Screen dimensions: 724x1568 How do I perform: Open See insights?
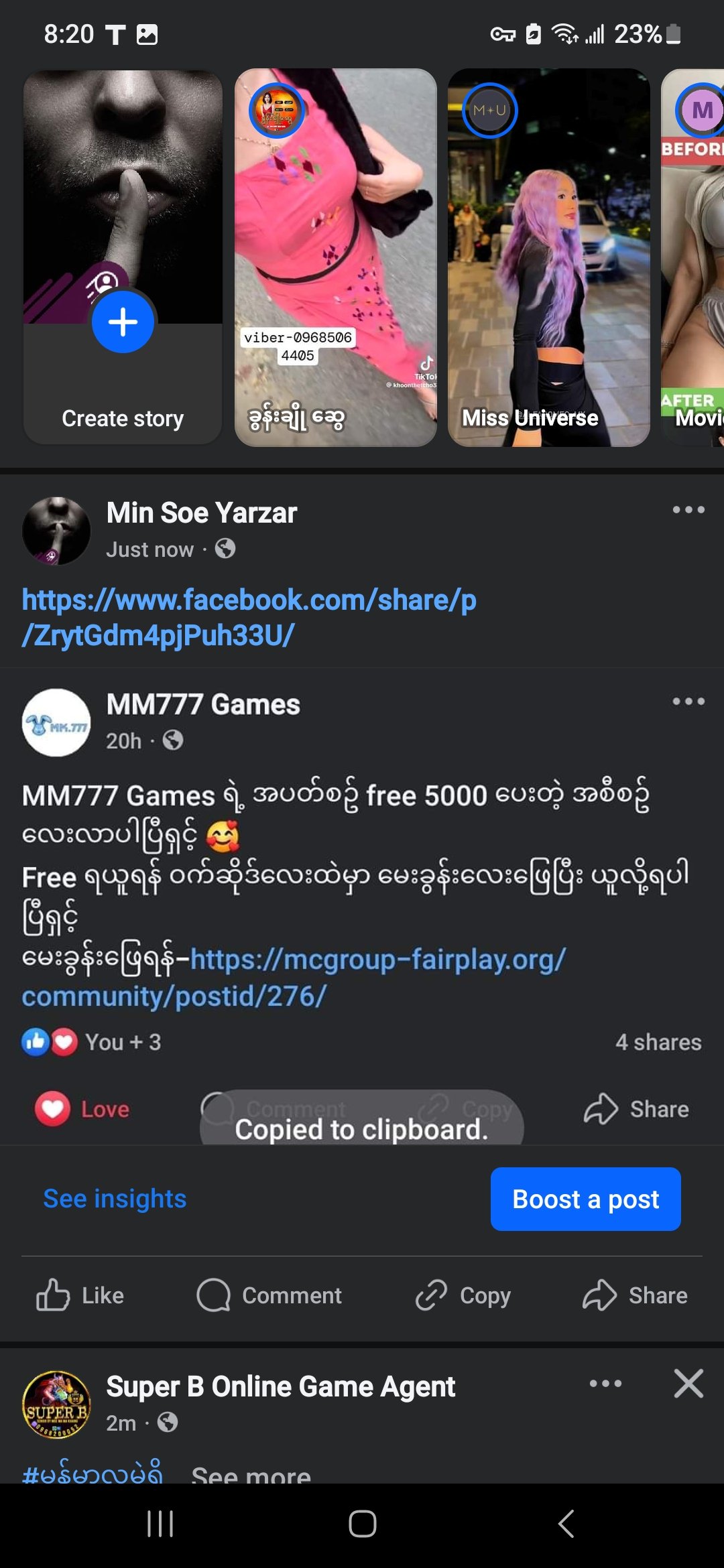pos(115,1199)
